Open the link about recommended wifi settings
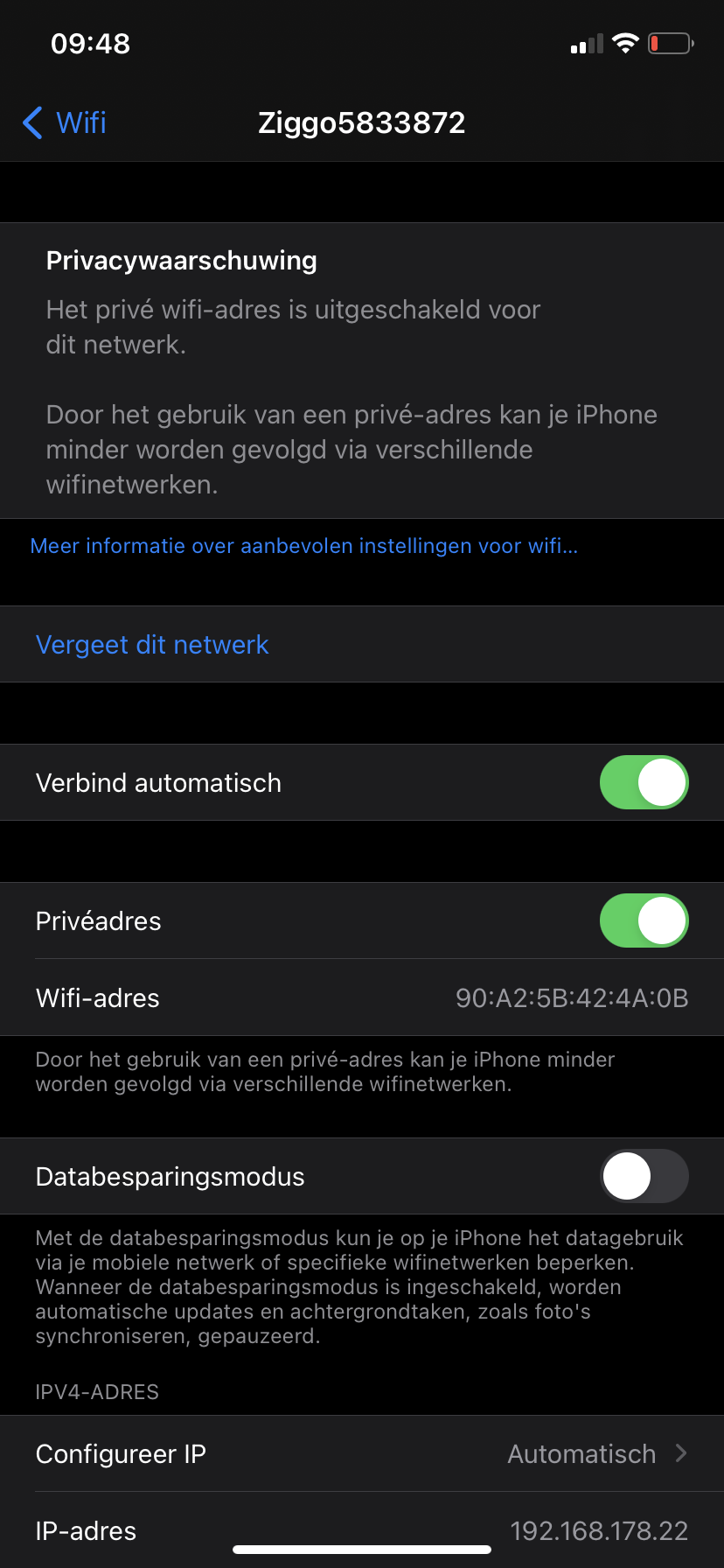 (303, 546)
